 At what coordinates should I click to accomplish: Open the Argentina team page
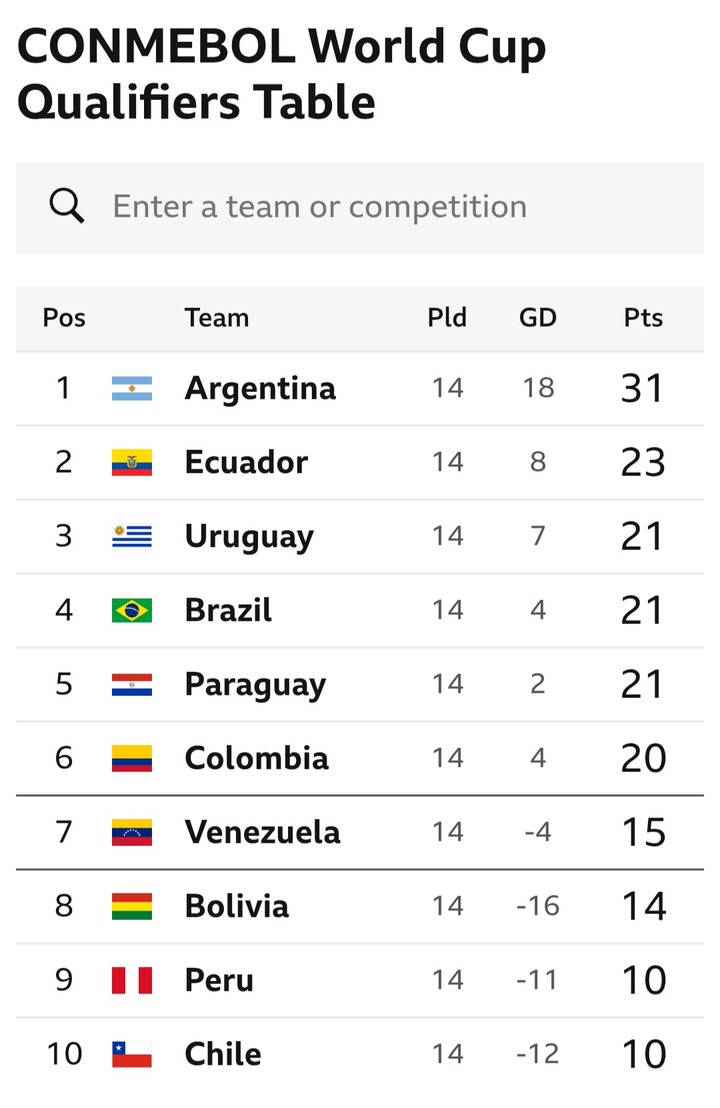(260, 388)
